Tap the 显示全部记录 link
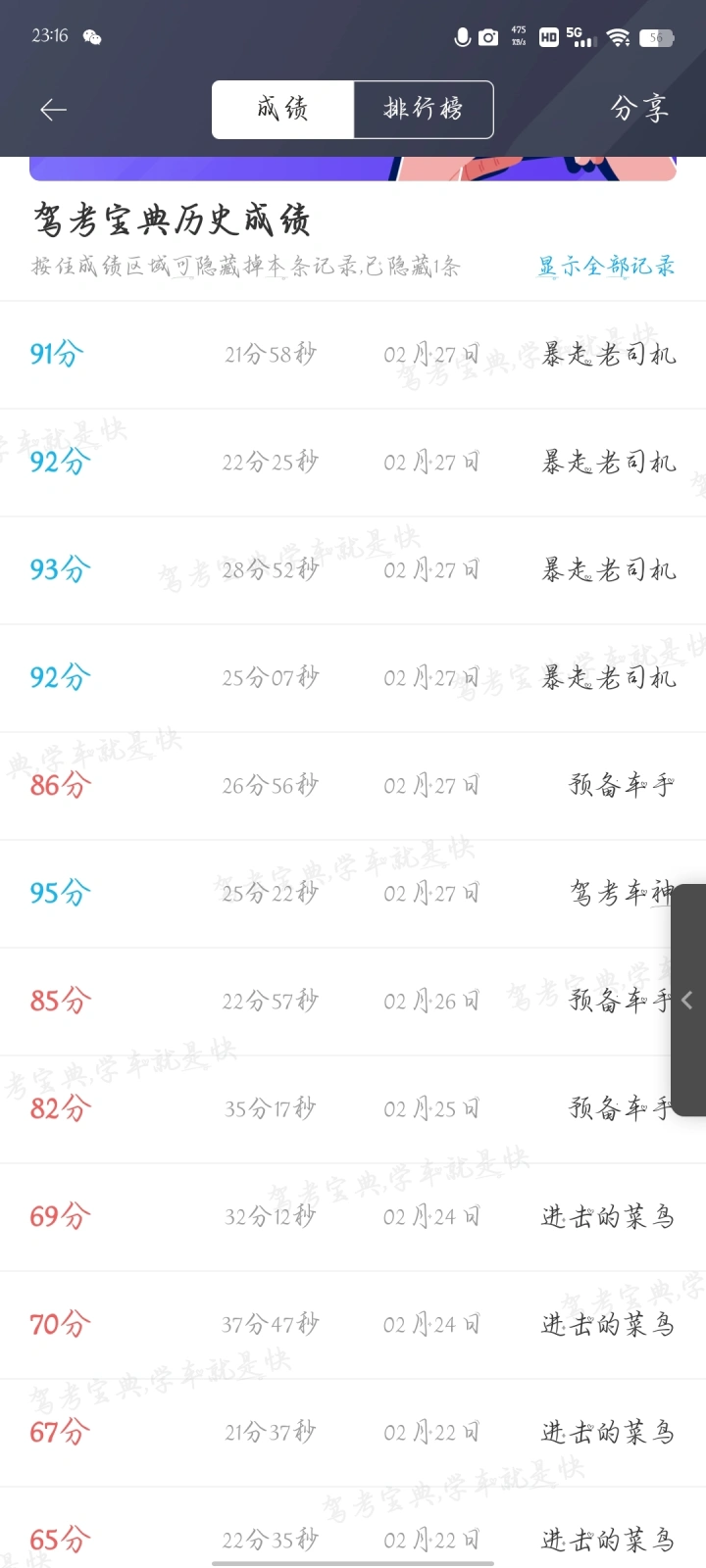 pos(606,266)
